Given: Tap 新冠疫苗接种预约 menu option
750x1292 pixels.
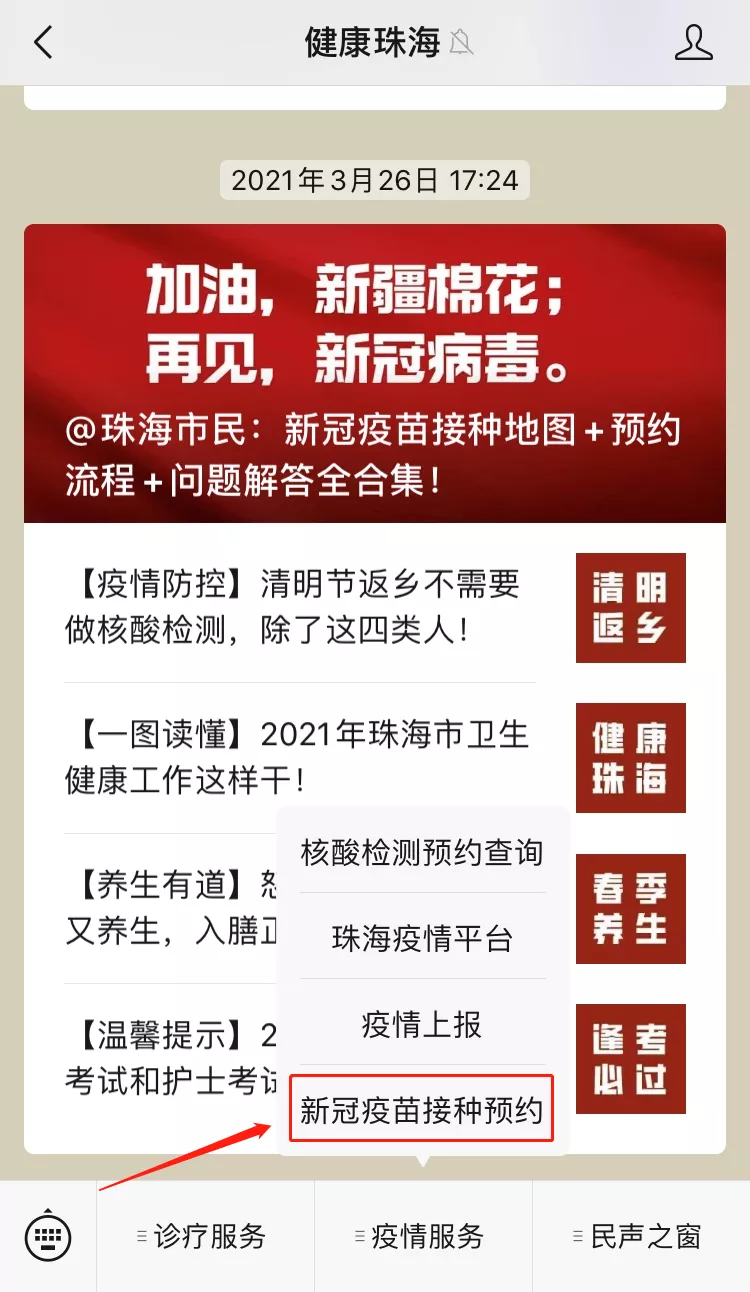Looking at the screenshot, I should point(422,1110).
